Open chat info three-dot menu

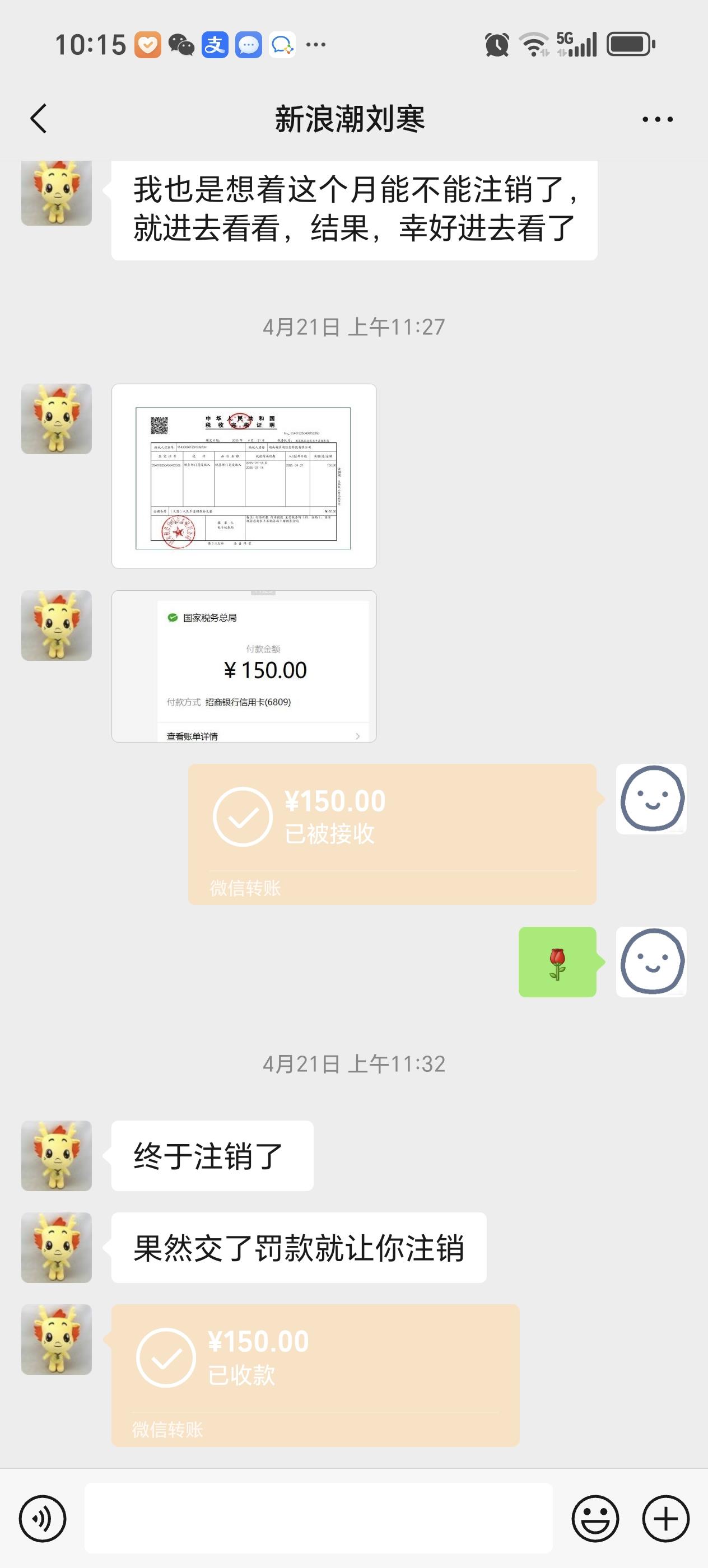(x=658, y=119)
